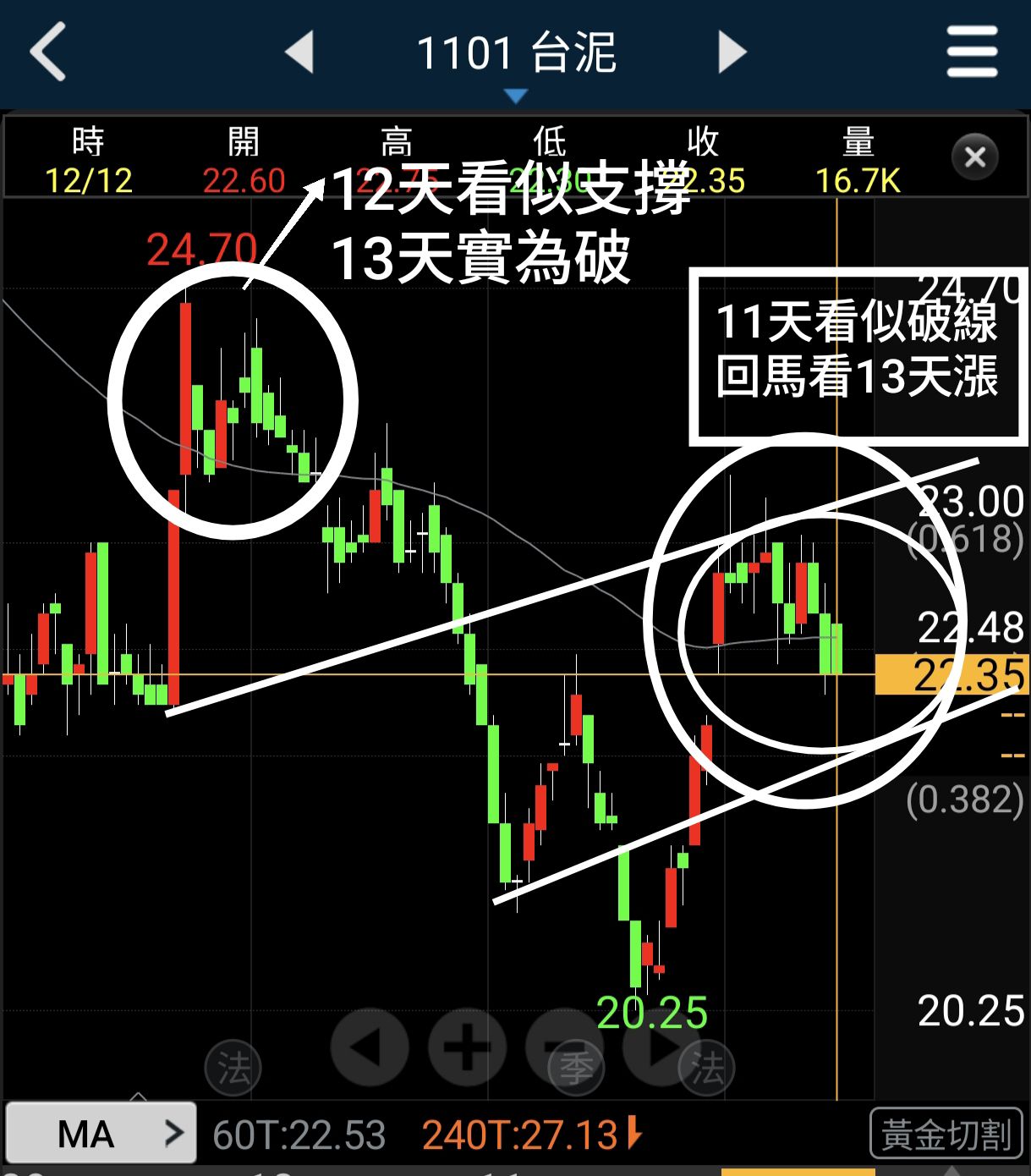Move chart cursor left

(x=370, y=1047)
